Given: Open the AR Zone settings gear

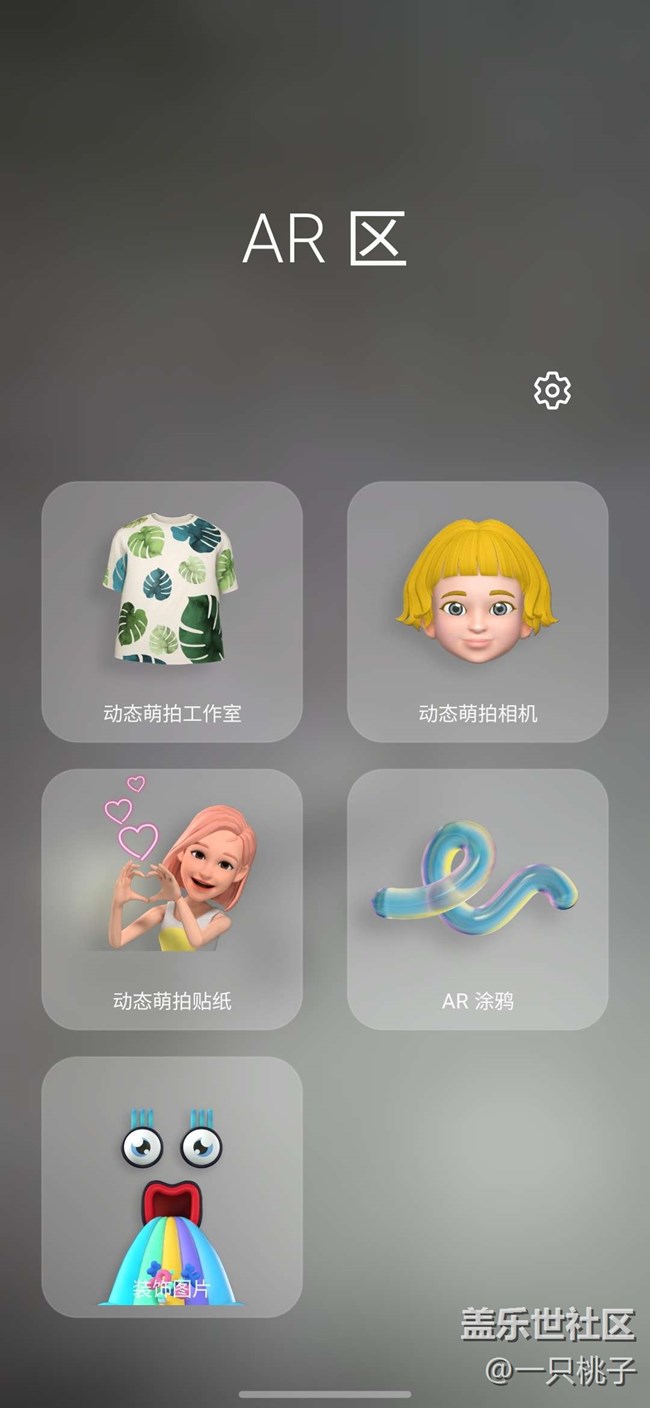Looking at the screenshot, I should click(552, 390).
